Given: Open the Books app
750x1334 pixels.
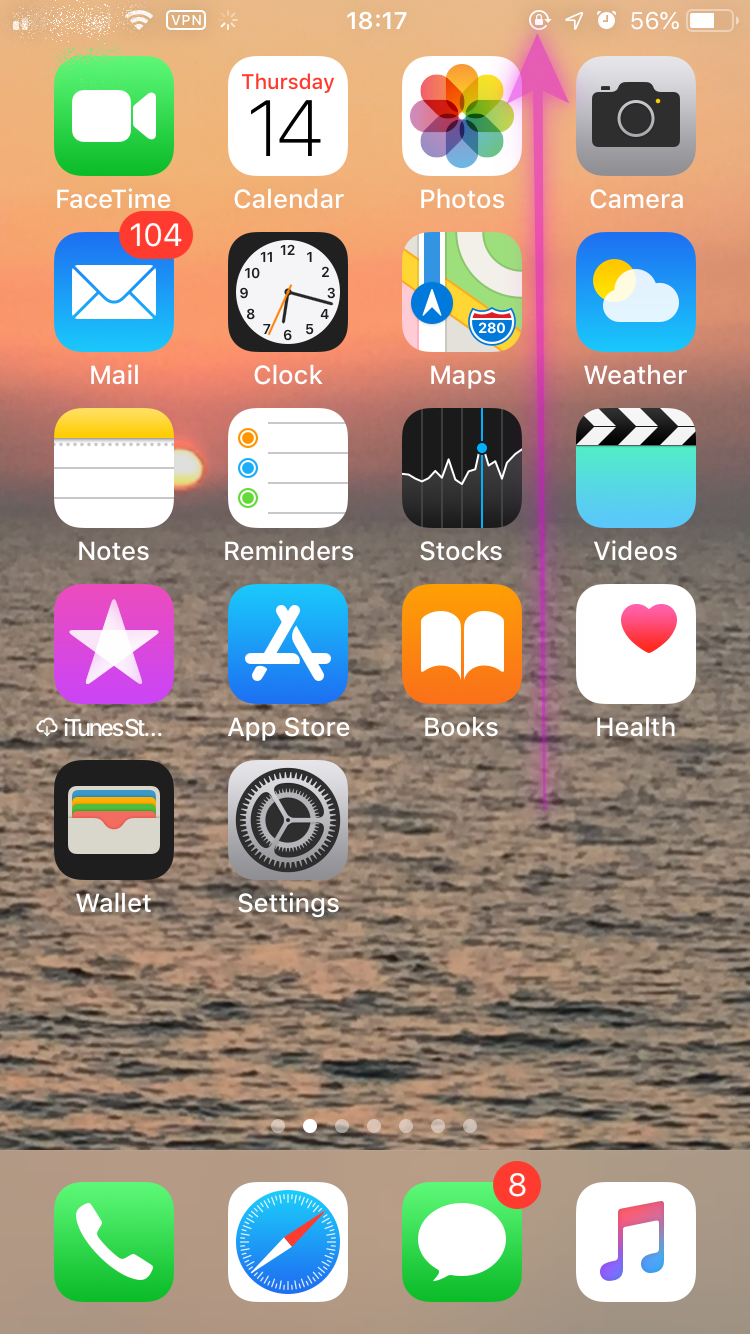Looking at the screenshot, I should (x=462, y=644).
